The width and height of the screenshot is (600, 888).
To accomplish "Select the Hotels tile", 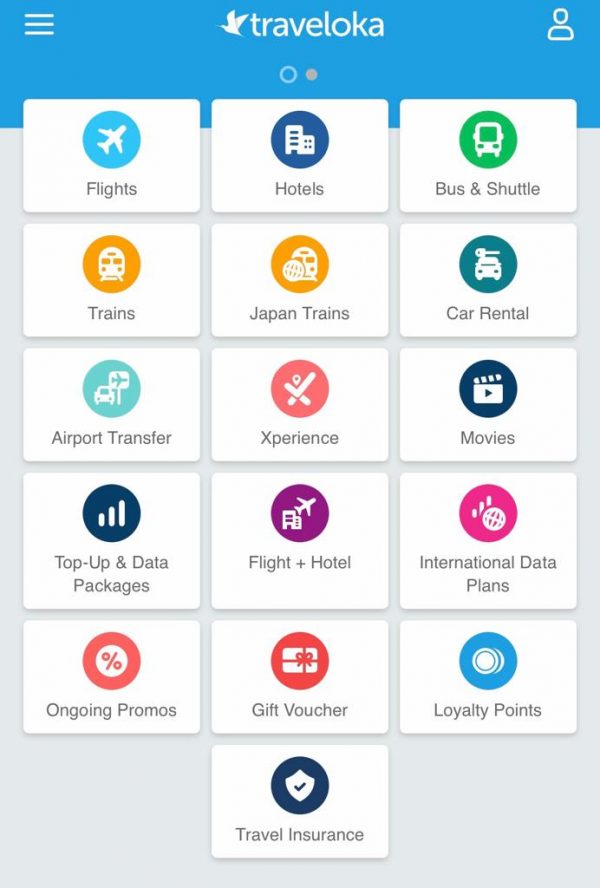I will 299,155.
